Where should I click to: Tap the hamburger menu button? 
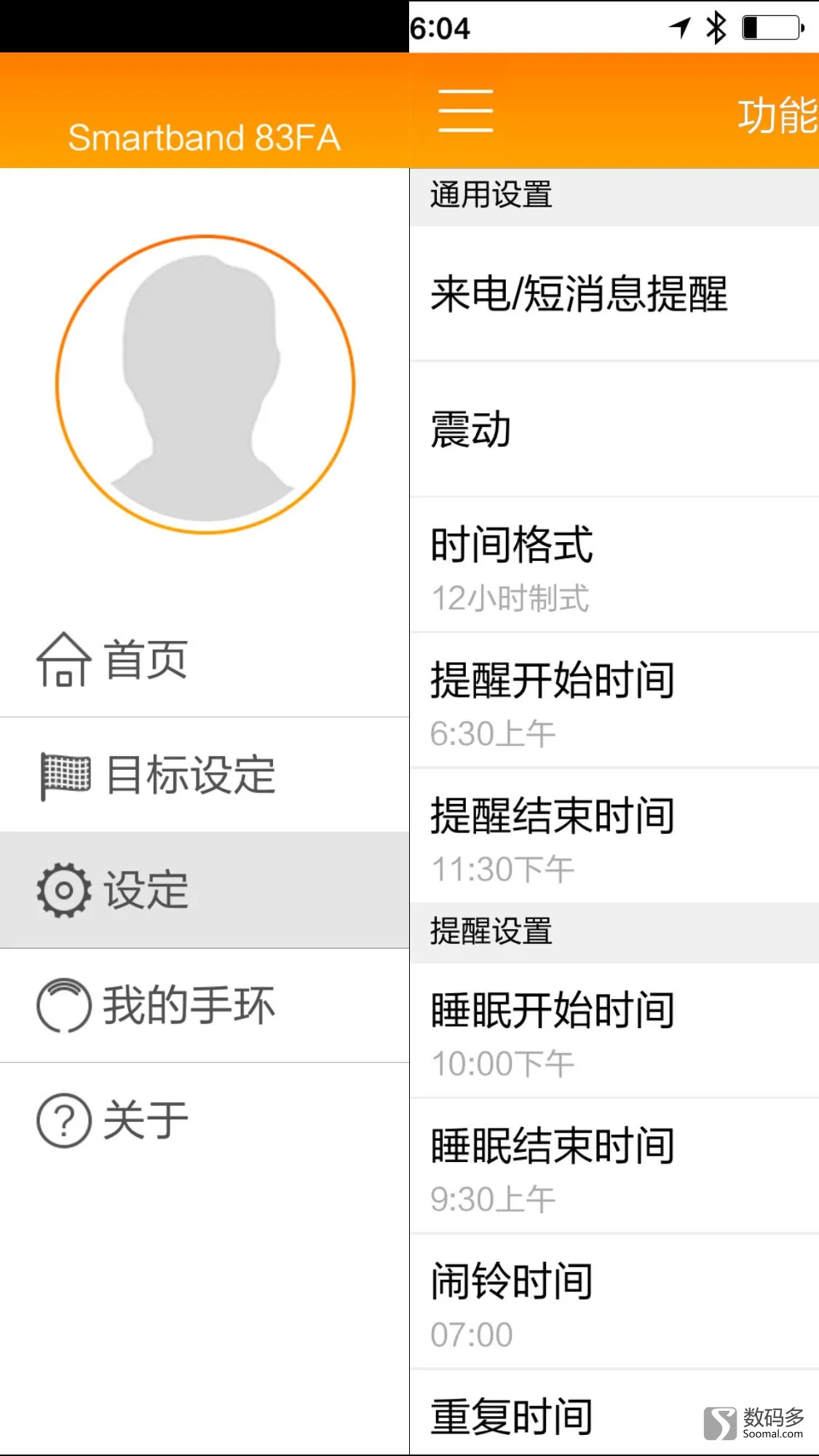[466, 111]
